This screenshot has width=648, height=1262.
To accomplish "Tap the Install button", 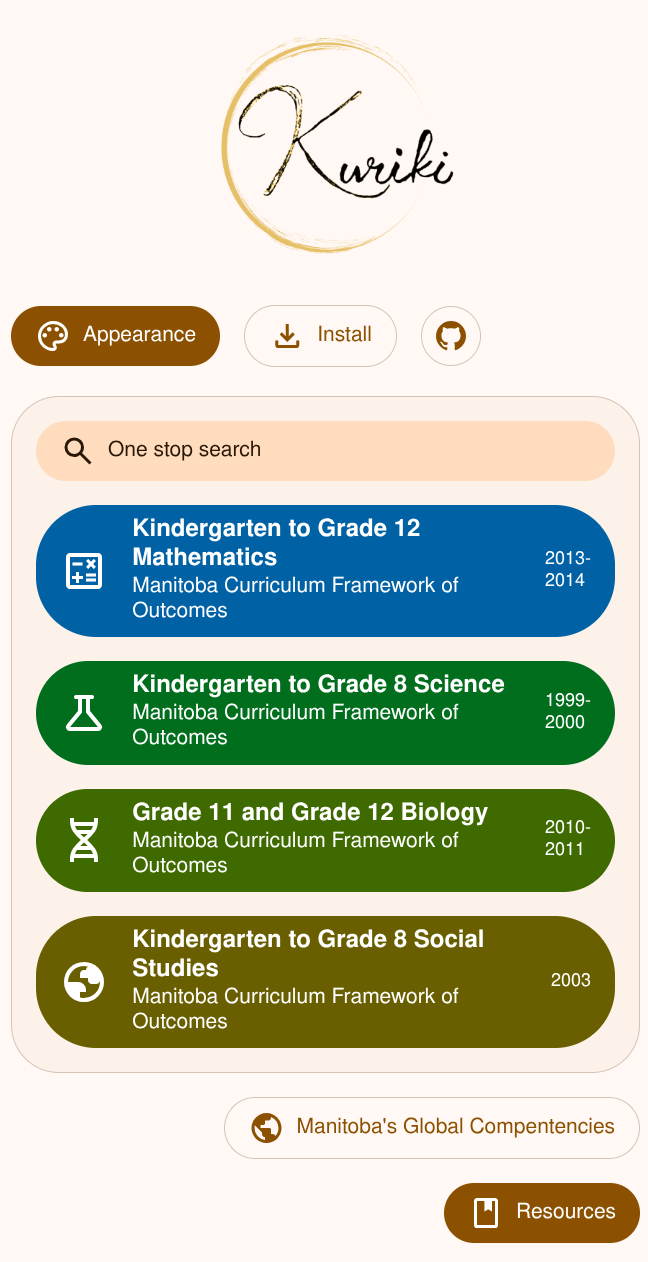I will [x=320, y=336].
